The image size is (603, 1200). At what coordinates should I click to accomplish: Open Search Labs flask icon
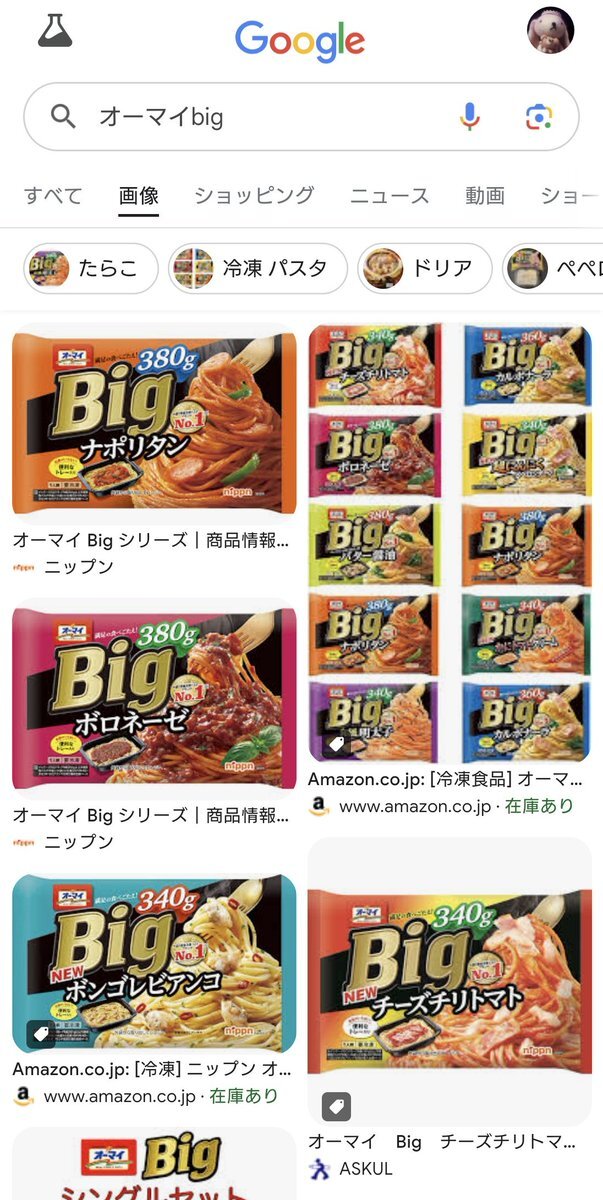click(x=55, y=31)
